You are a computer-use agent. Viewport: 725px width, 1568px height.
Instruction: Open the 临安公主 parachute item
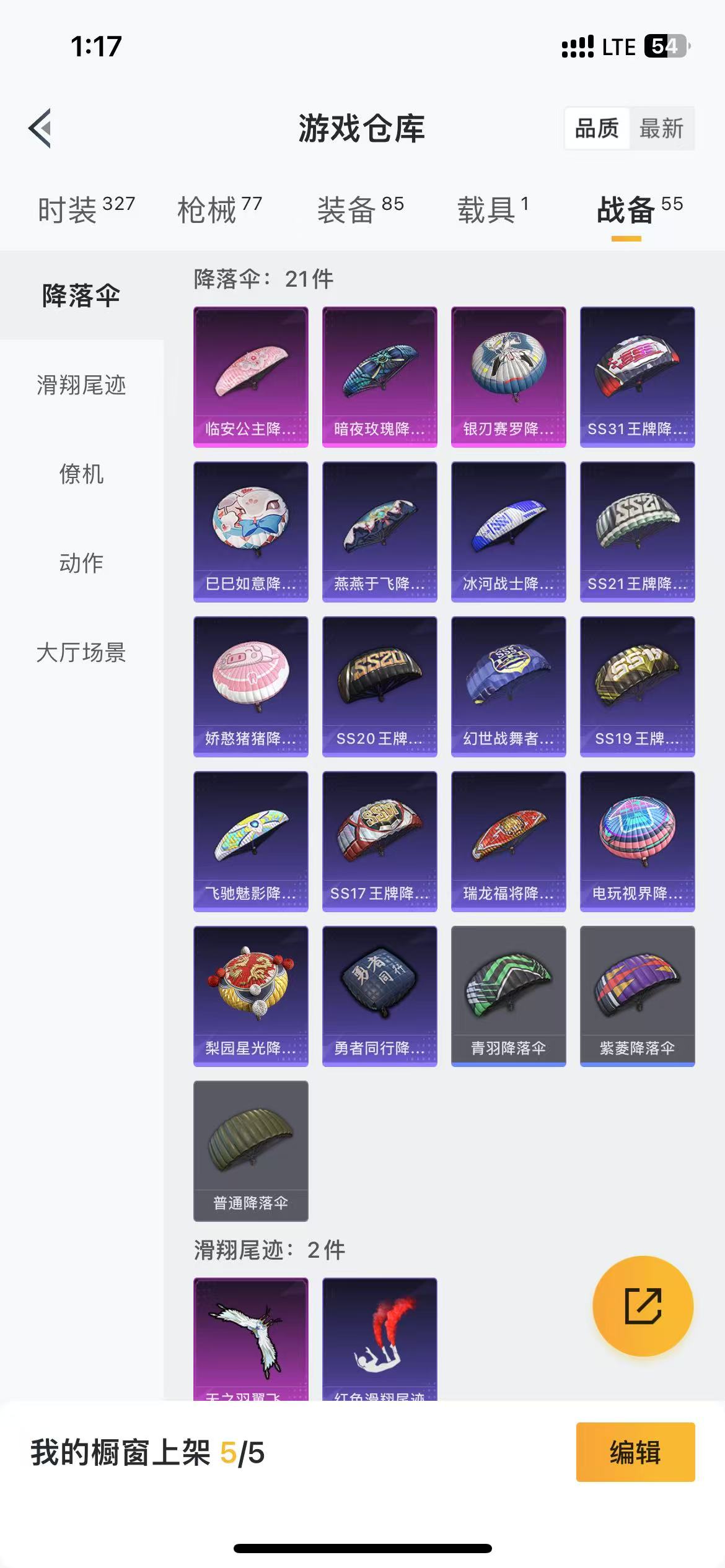[251, 377]
